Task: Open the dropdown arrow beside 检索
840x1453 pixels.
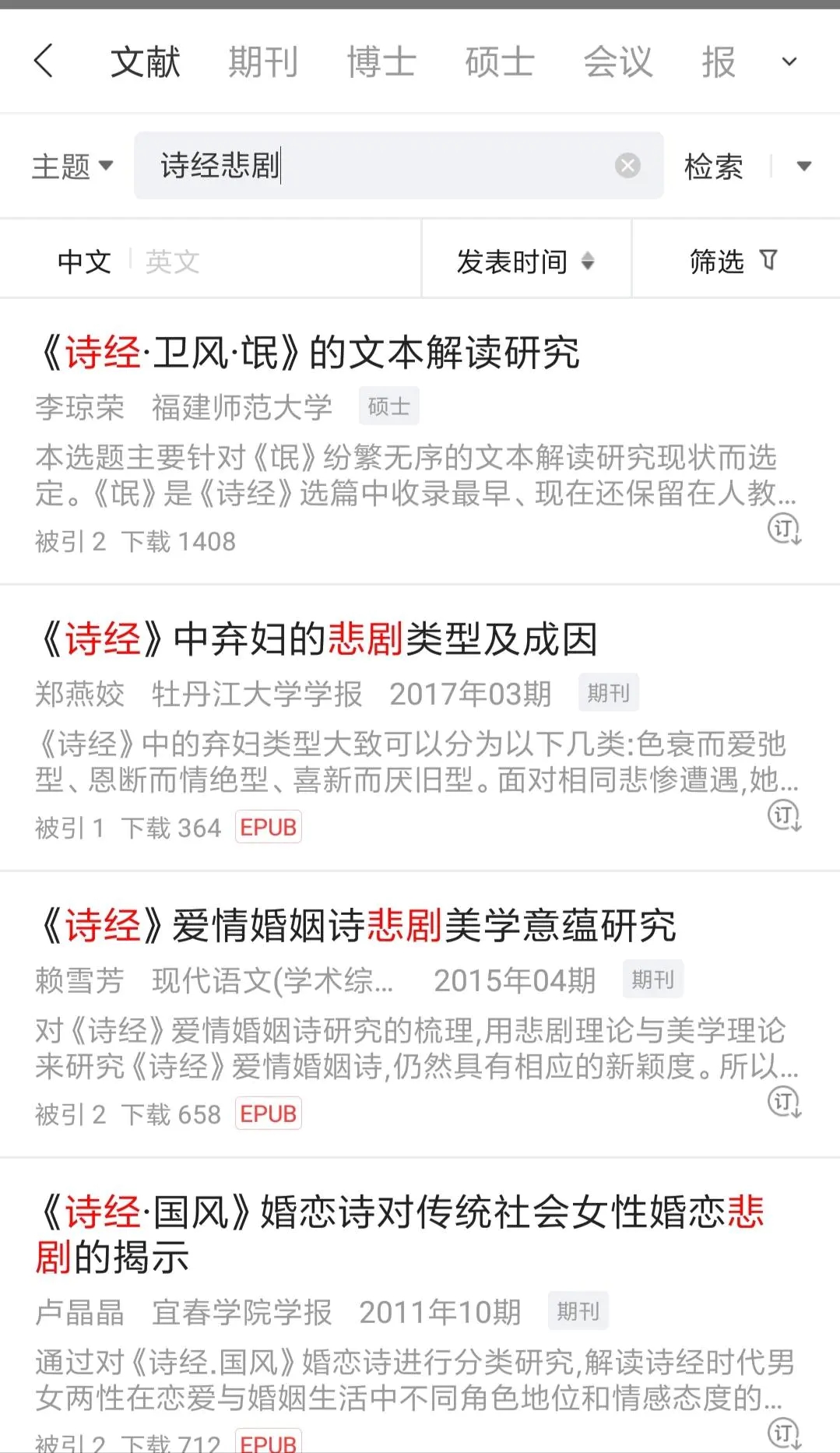Action: pyautogui.click(x=804, y=166)
